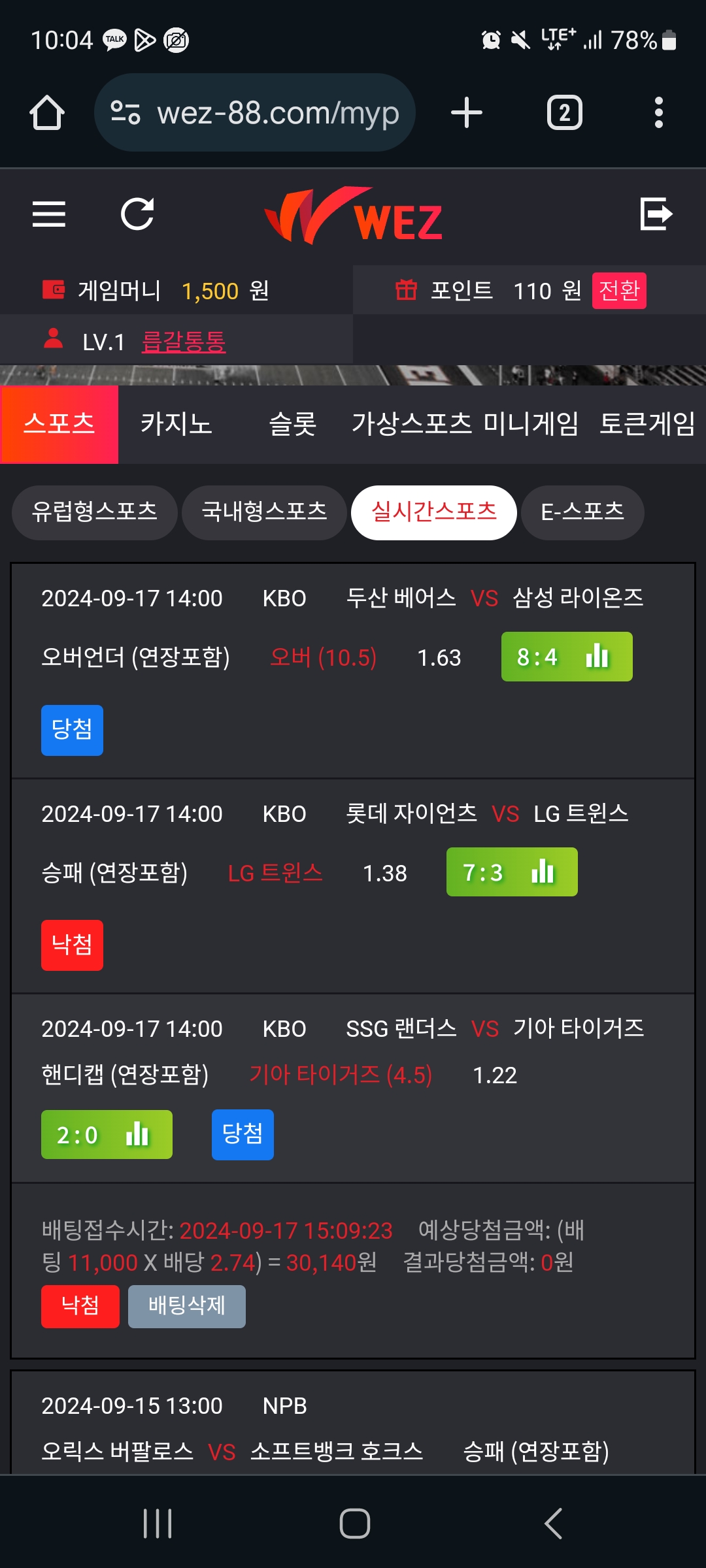
Task: Select the 유럽형스포츠 chip
Action: tap(95, 512)
